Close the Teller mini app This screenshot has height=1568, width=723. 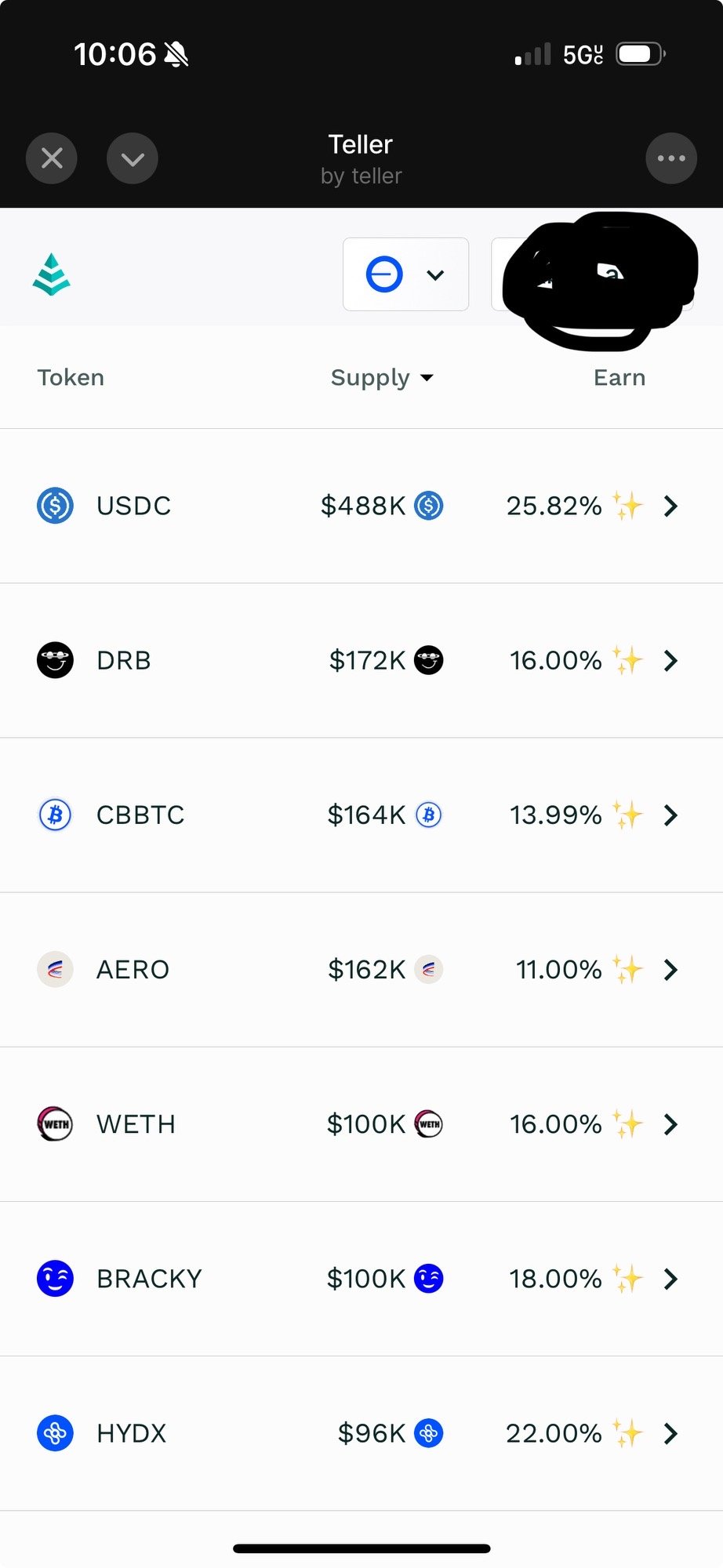(x=52, y=158)
